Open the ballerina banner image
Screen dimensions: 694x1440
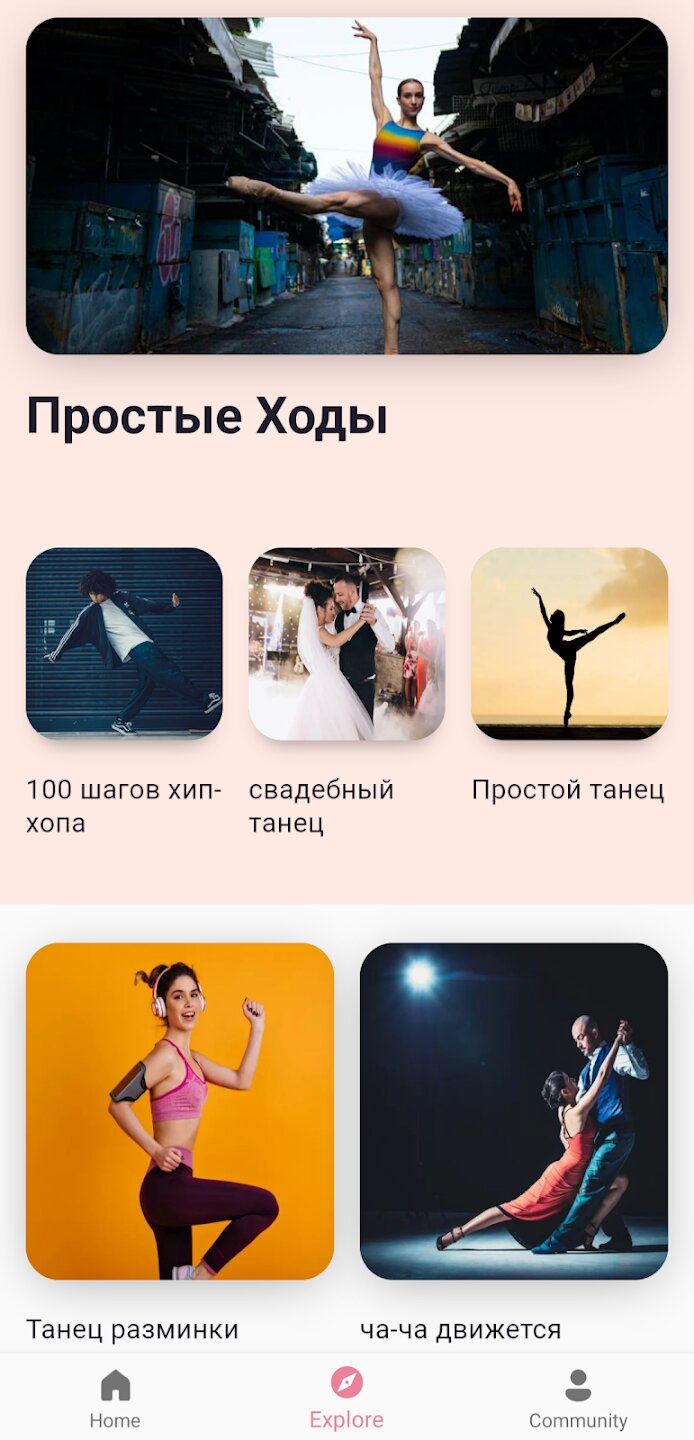[x=346, y=186]
